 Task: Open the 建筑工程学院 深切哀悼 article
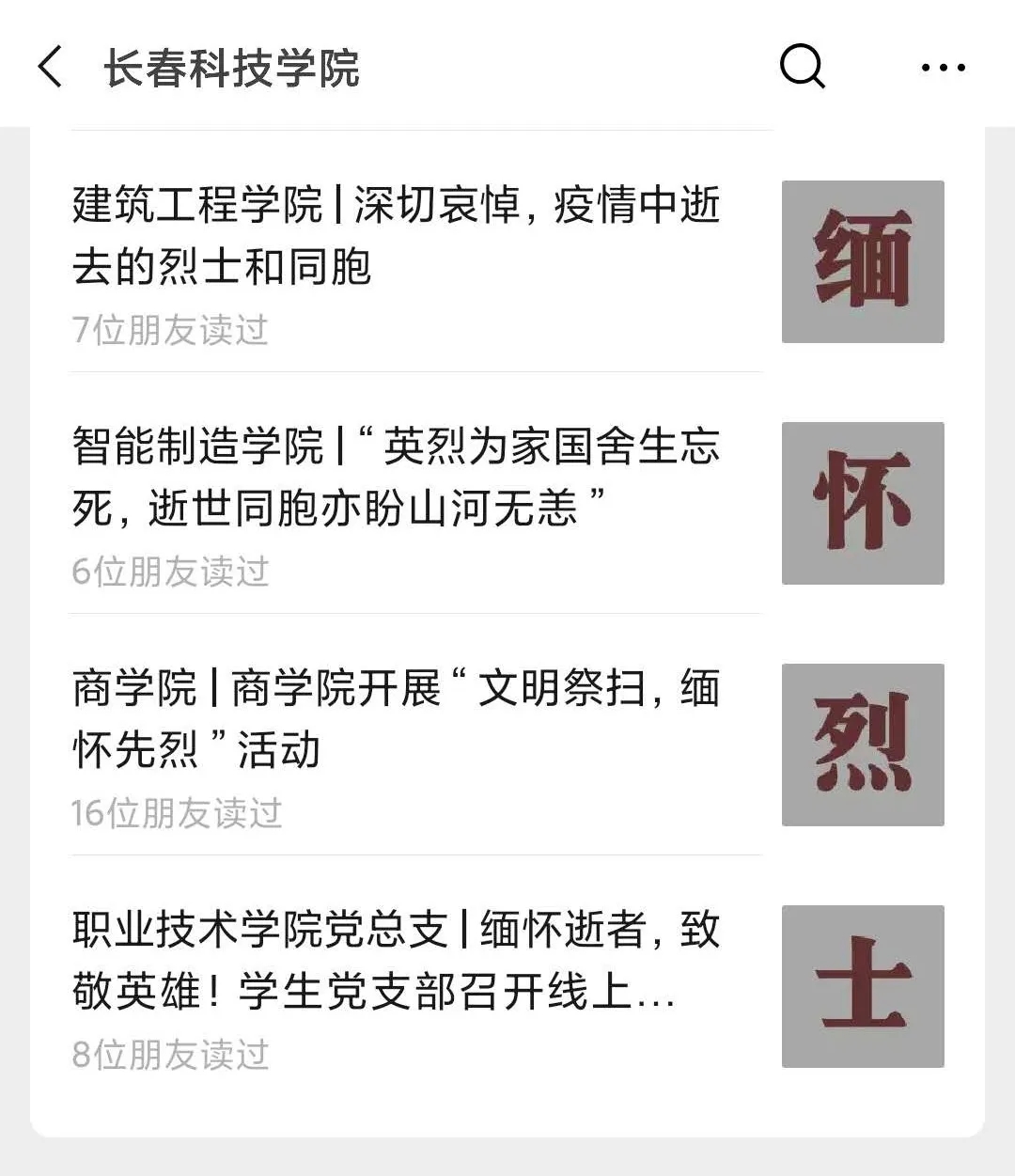397,236
